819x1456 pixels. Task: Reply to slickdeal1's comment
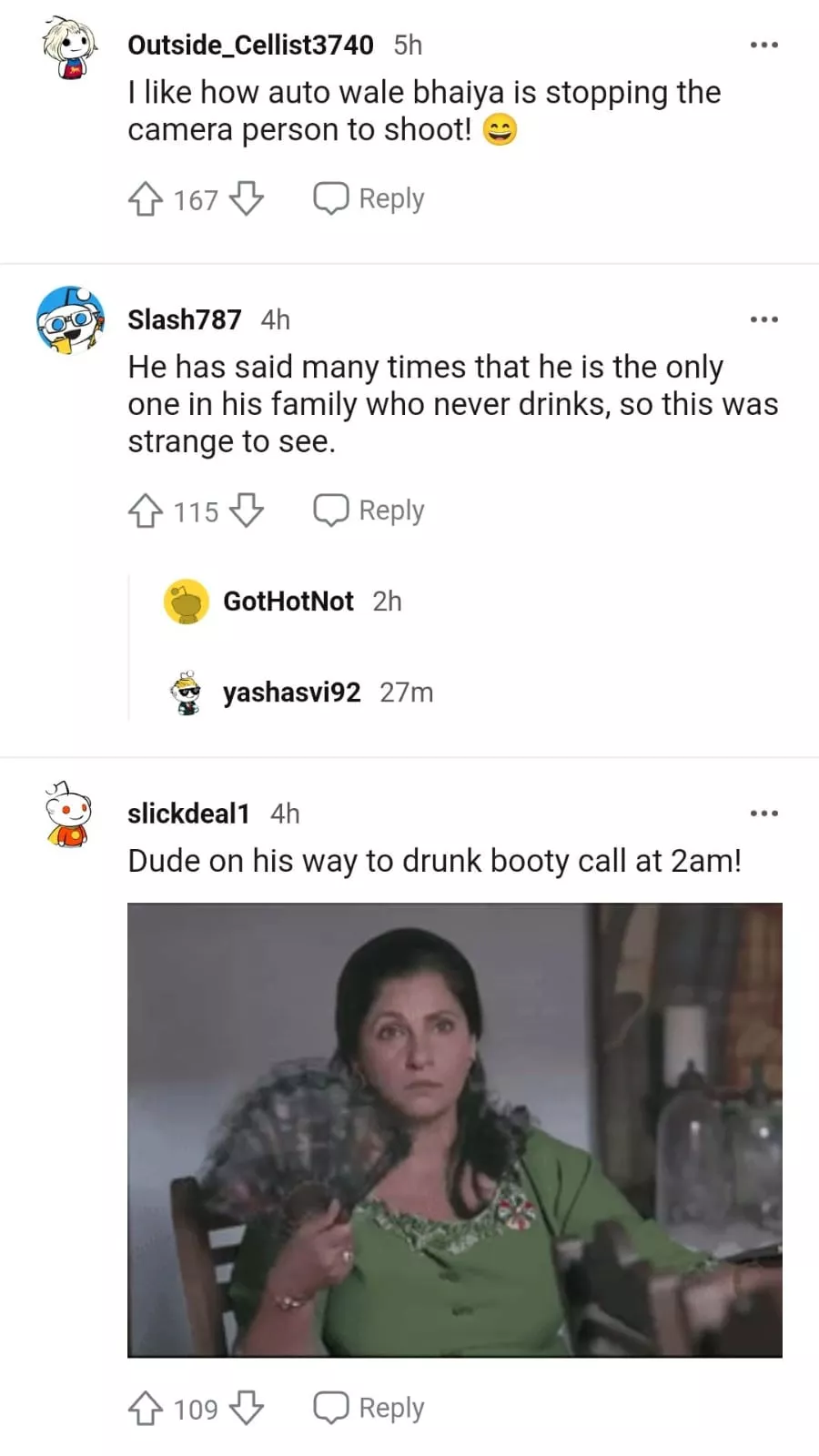[x=369, y=1409]
